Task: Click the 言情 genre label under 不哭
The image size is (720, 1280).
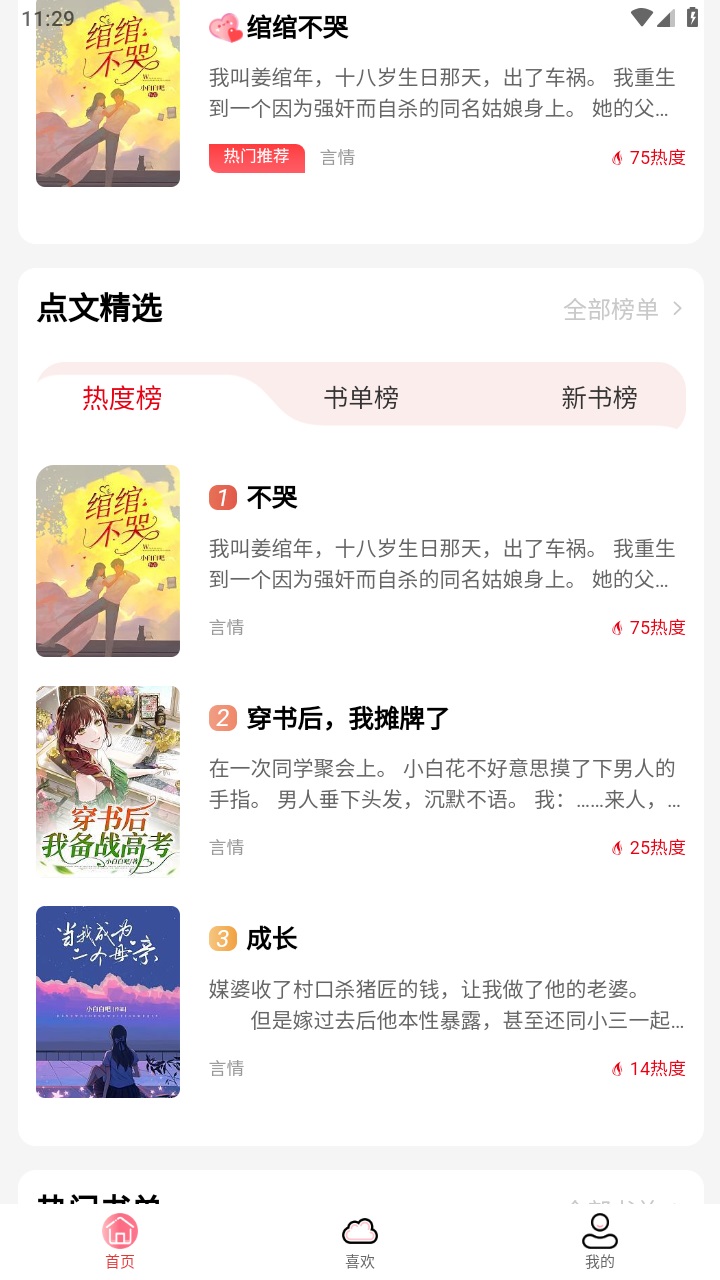Action: coord(227,627)
